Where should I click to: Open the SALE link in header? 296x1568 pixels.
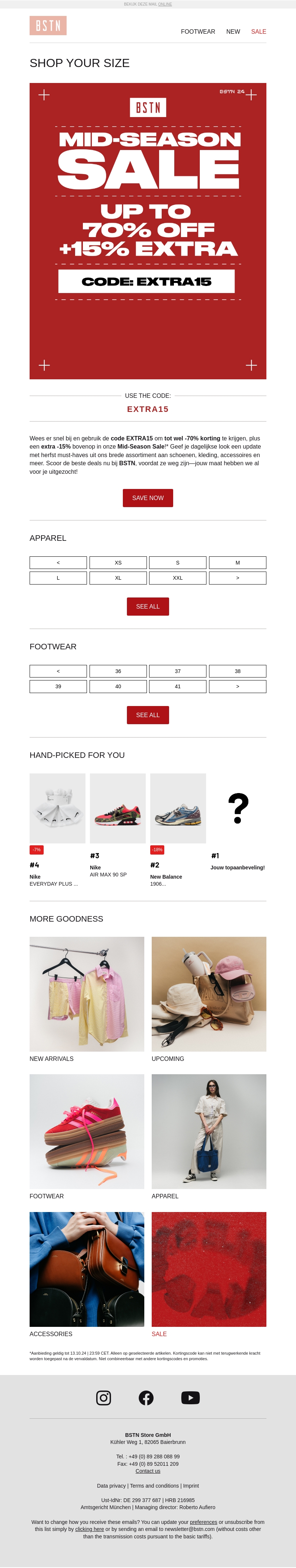(x=258, y=31)
